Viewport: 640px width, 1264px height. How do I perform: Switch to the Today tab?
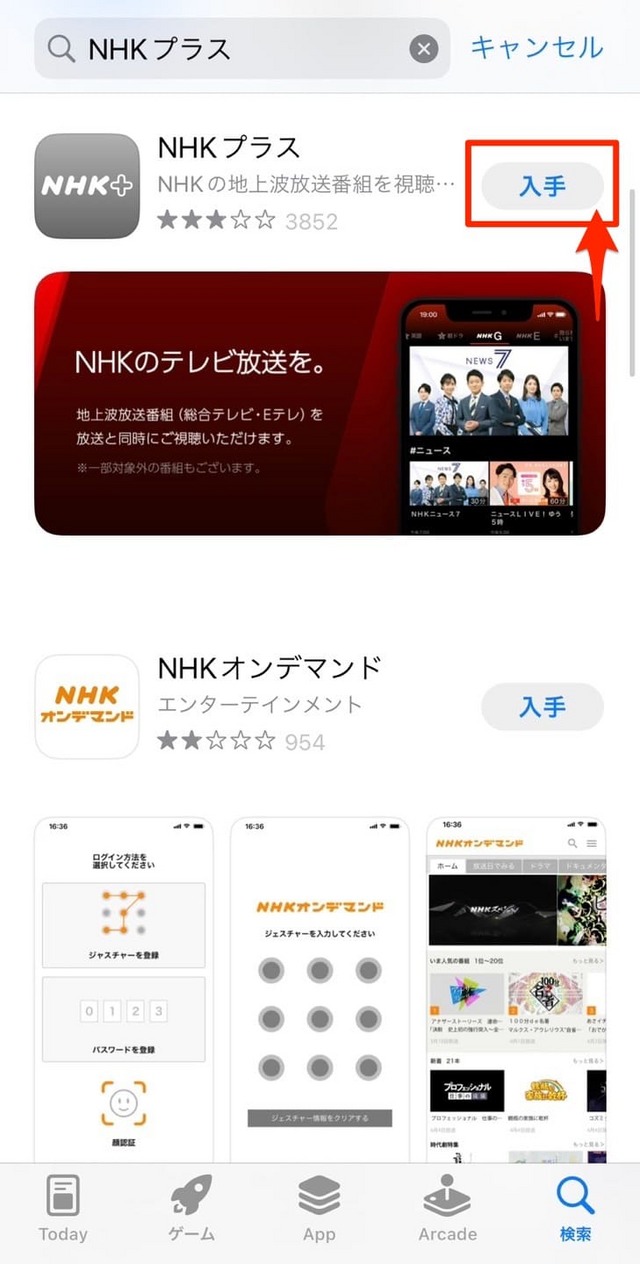[63, 1209]
